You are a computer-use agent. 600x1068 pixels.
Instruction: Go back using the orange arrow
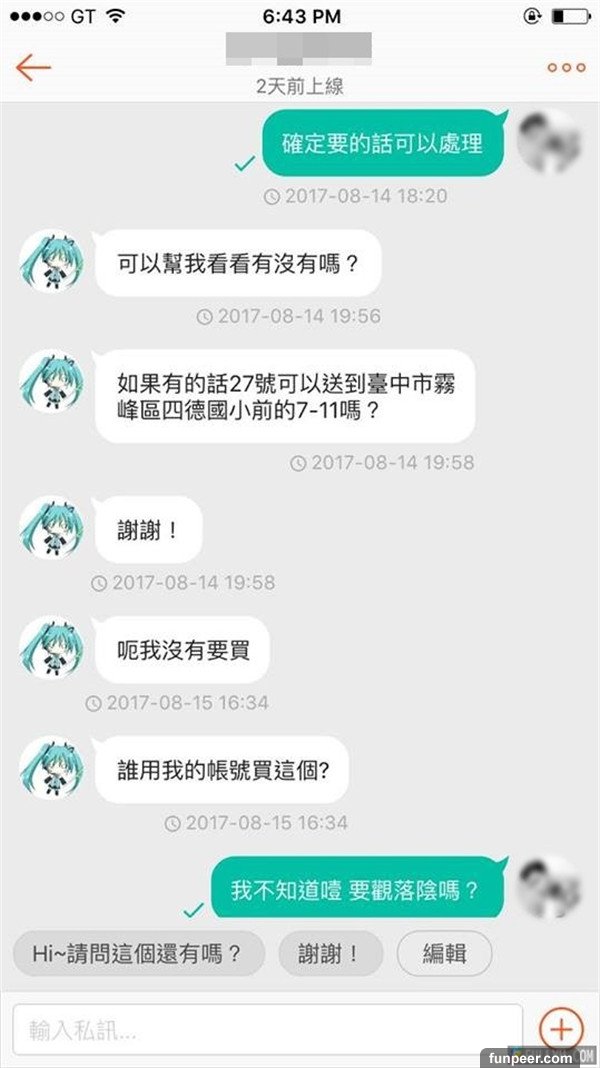click(33, 67)
